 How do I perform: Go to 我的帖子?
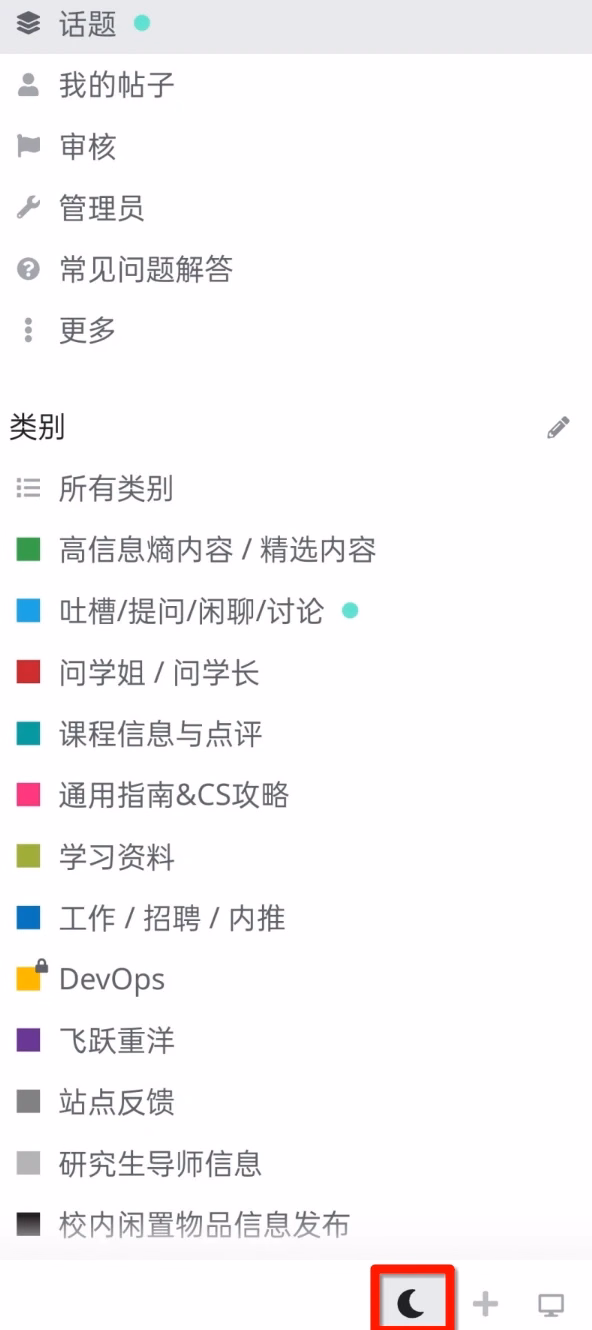[296, 85]
